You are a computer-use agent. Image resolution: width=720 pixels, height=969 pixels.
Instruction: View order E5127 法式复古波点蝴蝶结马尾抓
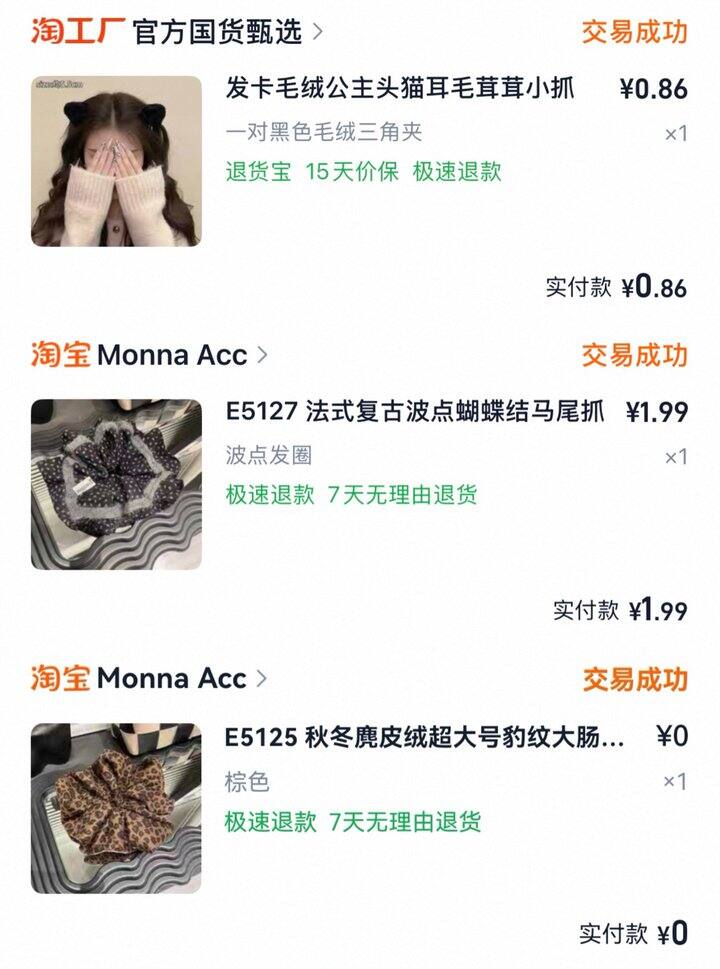(x=415, y=412)
